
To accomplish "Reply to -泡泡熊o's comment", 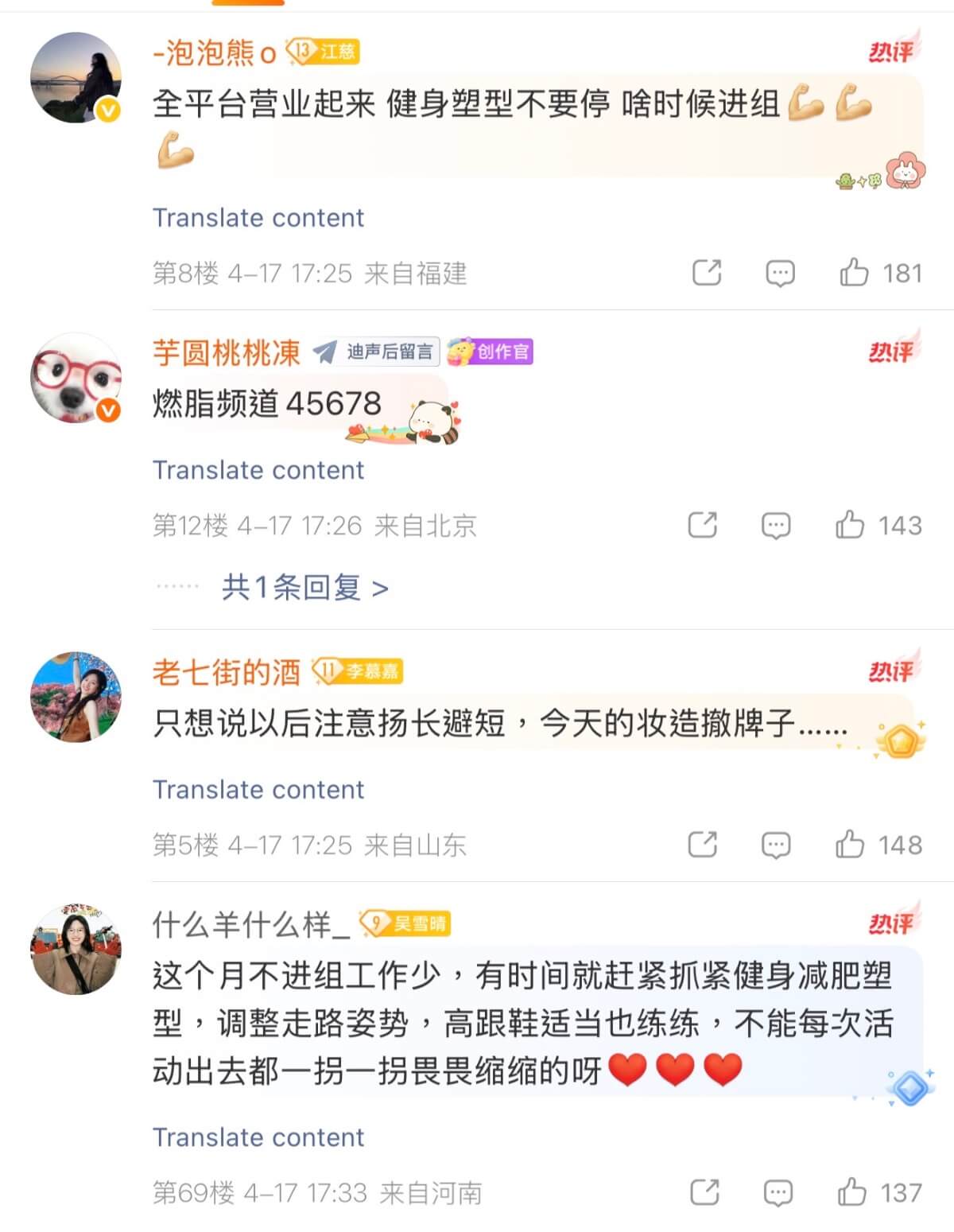I will [779, 273].
